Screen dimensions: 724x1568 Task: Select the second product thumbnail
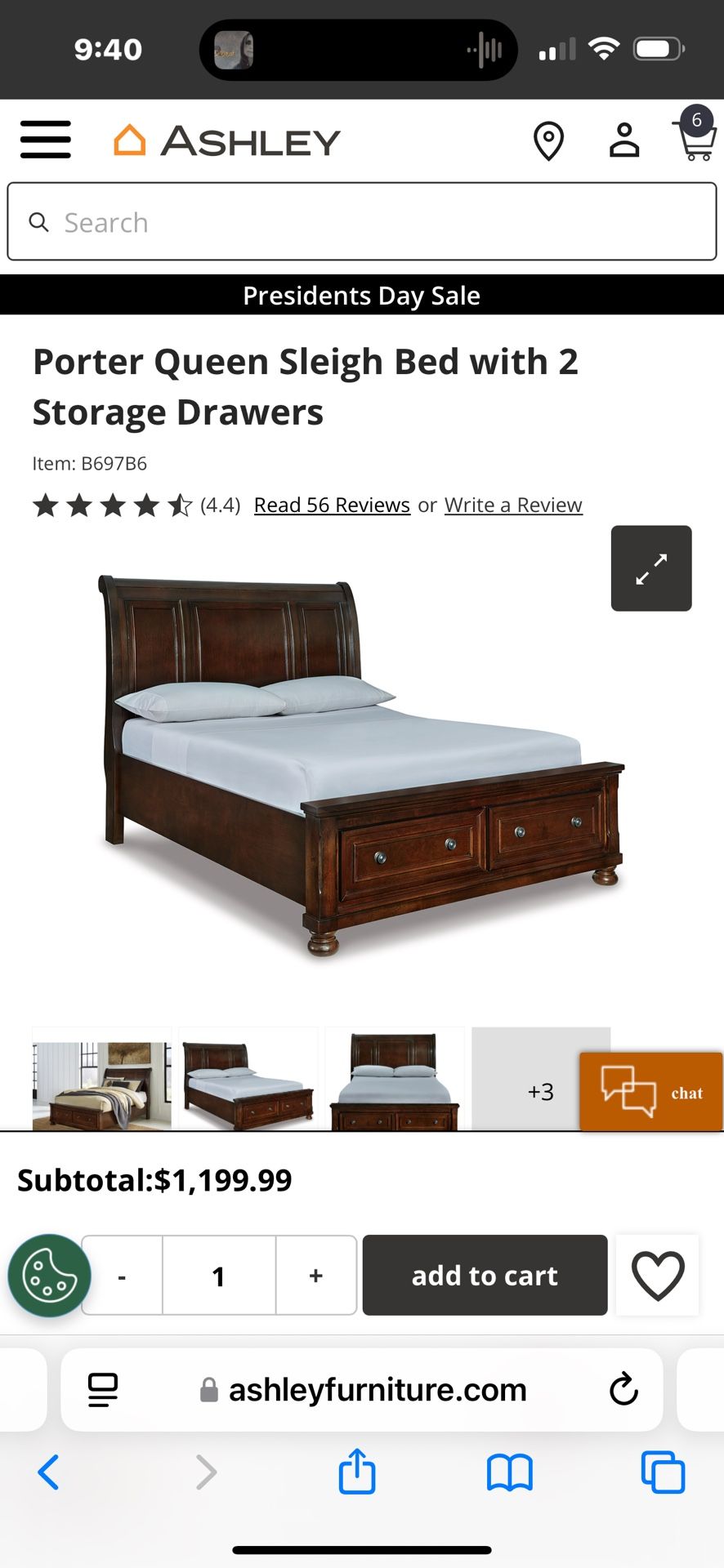248,1080
